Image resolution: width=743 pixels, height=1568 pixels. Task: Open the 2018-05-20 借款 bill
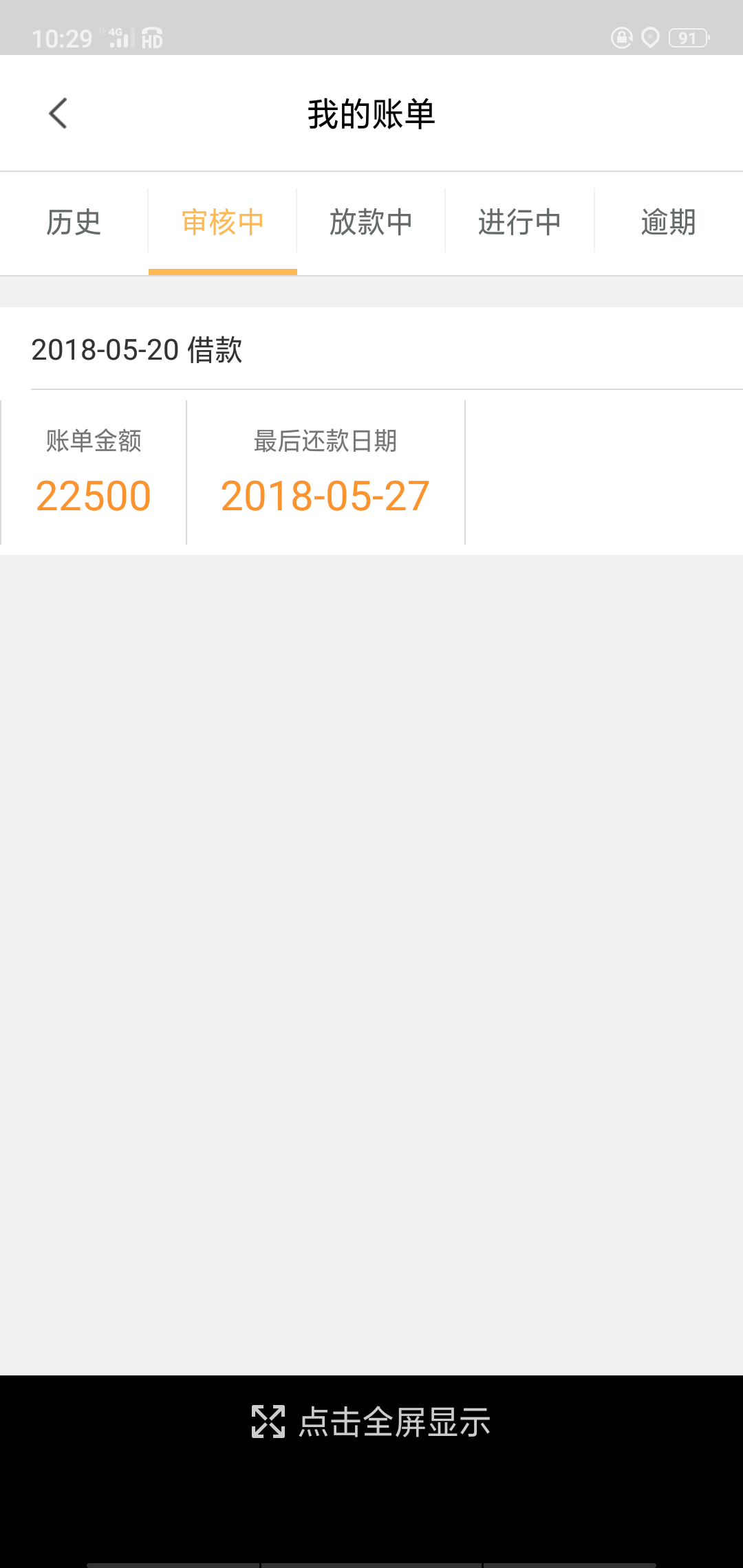371,431
